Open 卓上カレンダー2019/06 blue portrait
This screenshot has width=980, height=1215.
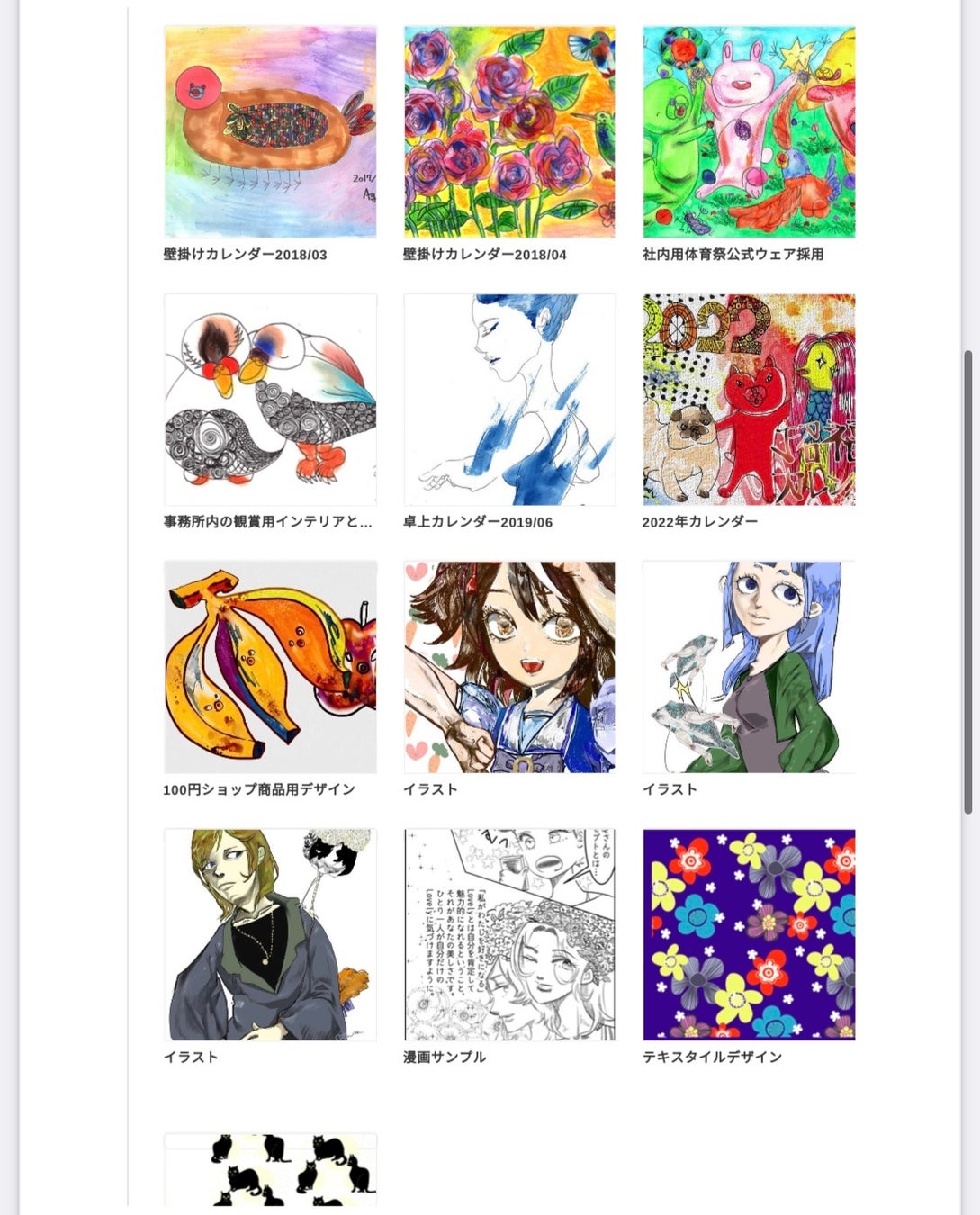509,400
